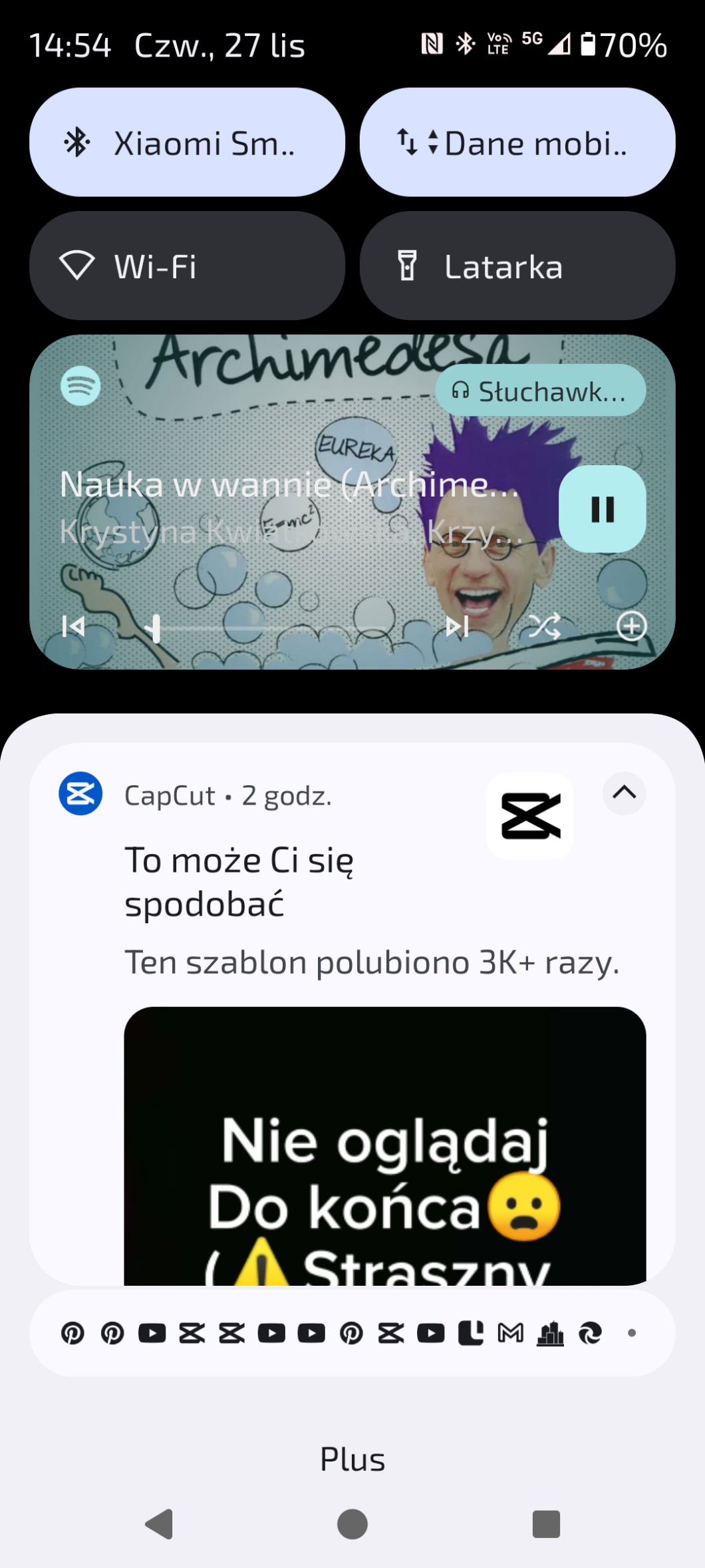The height and width of the screenshot is (1568, 705).
Task: Toggle shuffle in media player
Action: point(545,626)
